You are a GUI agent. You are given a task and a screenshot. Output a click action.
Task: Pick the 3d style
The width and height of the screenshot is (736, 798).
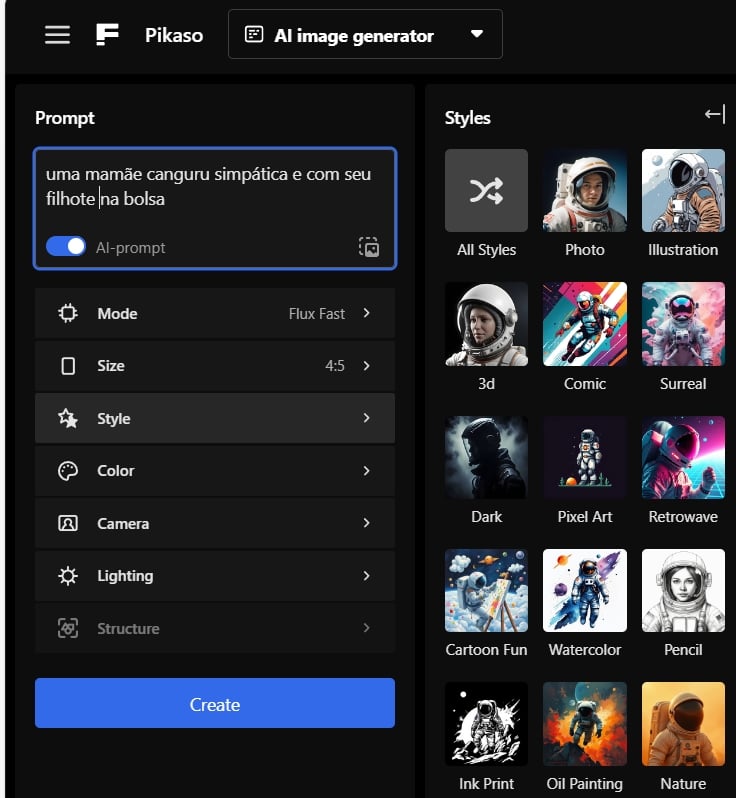[486, 324]
